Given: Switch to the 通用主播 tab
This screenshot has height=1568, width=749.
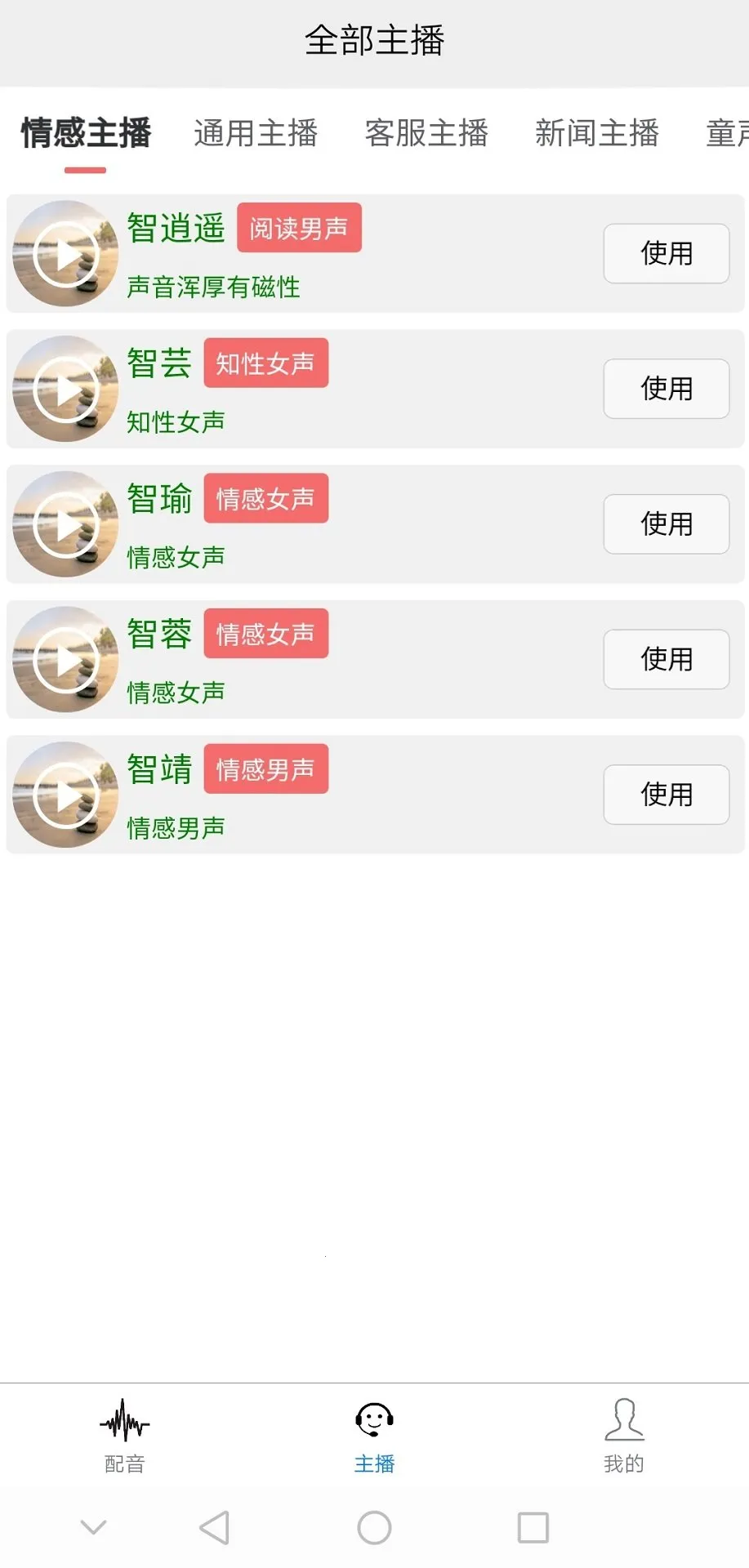Looking at the screenshot, I should [x=256, y=133].
